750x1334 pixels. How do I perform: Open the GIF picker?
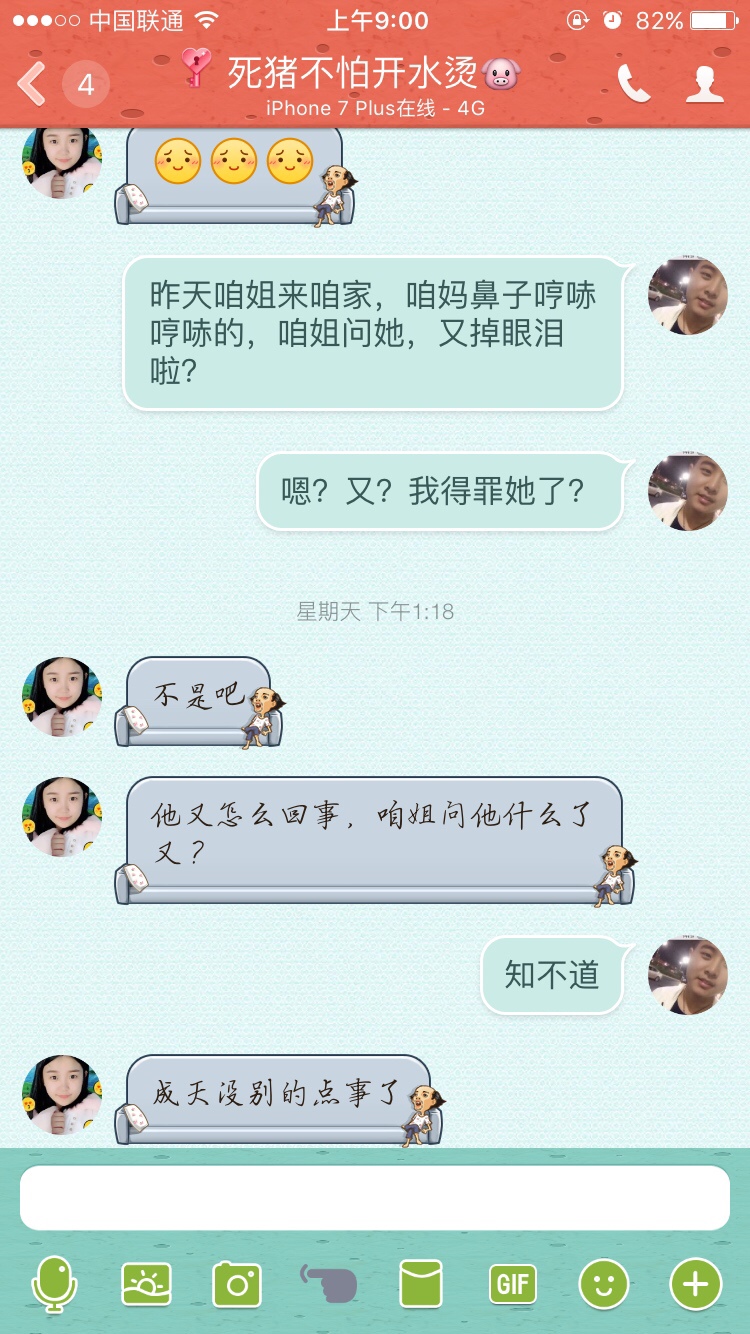[x=512, y=1283]
